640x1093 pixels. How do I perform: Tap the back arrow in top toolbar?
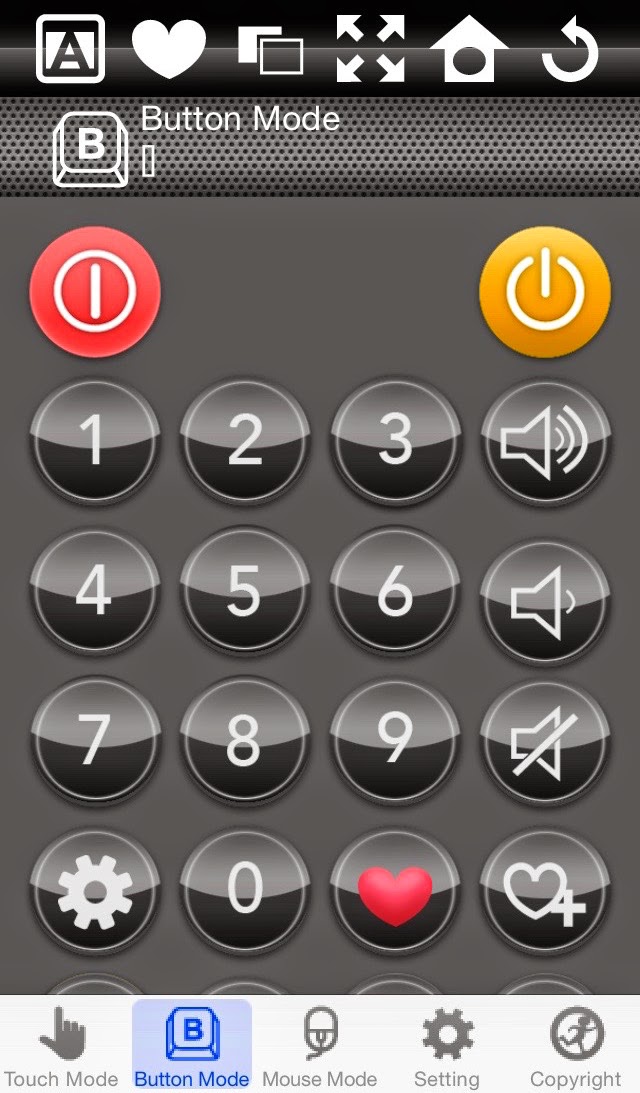pyautogui.click(x=571, y=50)
